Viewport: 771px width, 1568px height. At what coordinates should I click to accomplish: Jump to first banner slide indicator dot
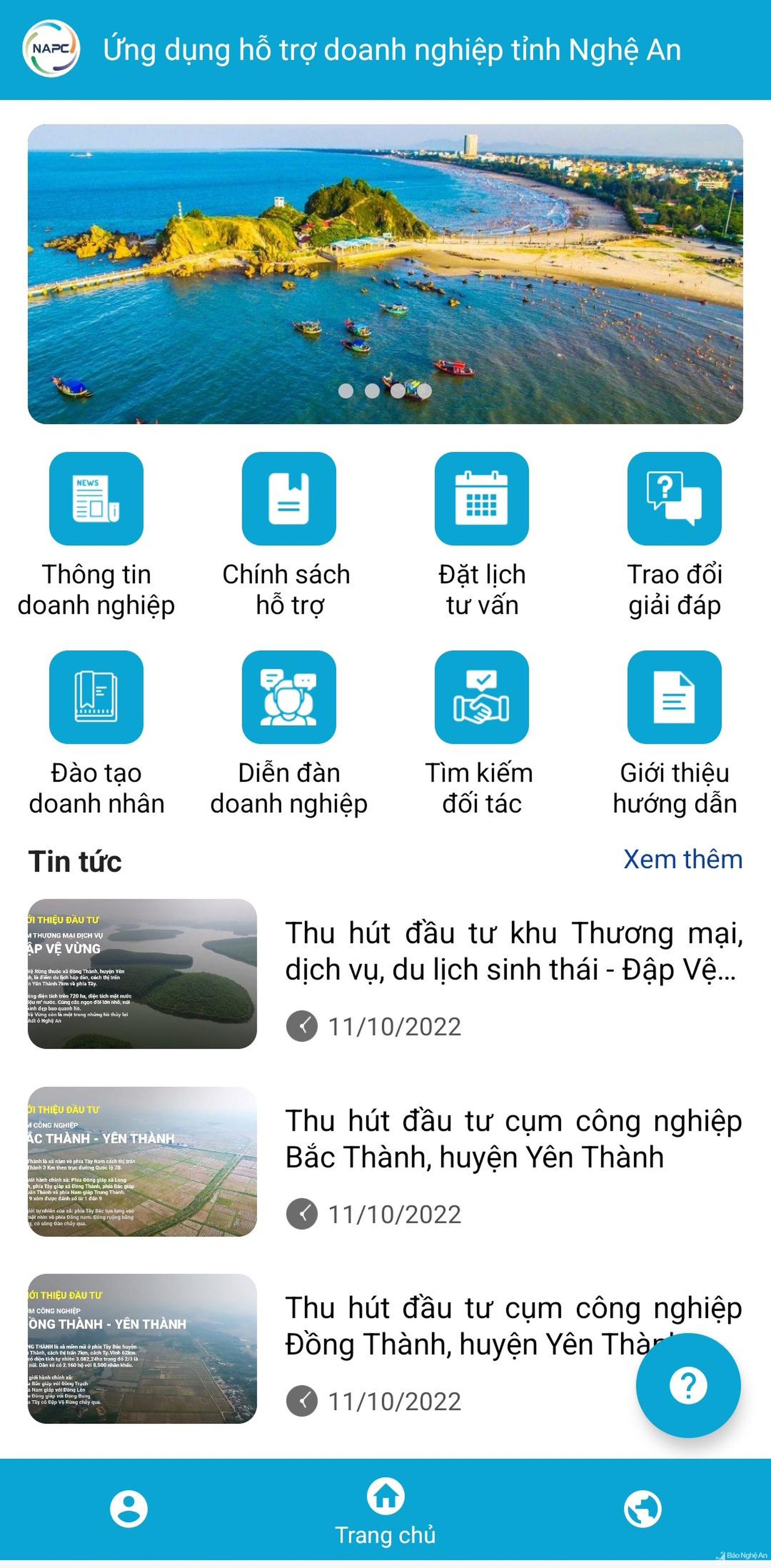pos(345,391)
